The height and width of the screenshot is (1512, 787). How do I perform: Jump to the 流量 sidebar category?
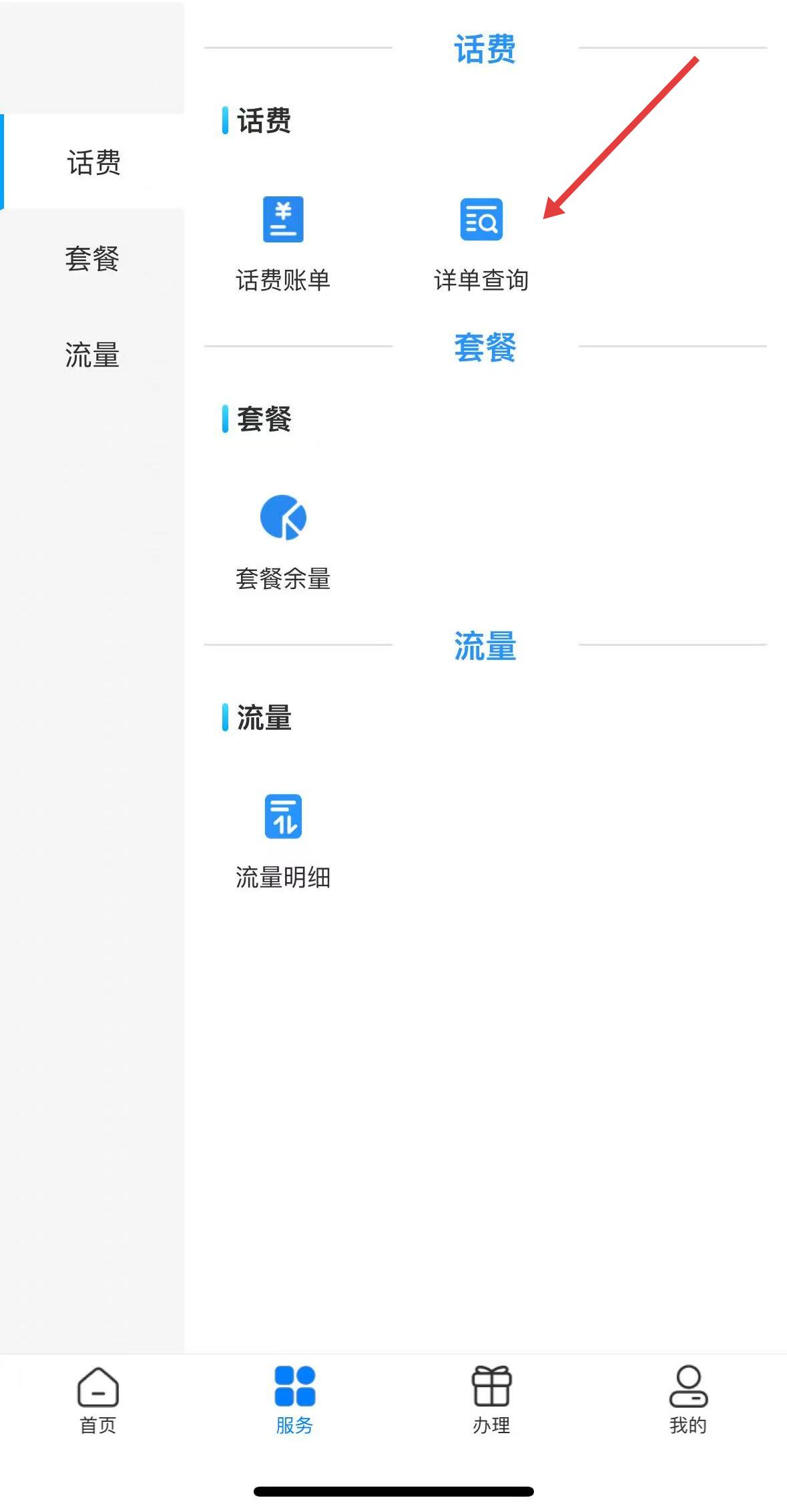pyautogui.click(x=93, y=355)
